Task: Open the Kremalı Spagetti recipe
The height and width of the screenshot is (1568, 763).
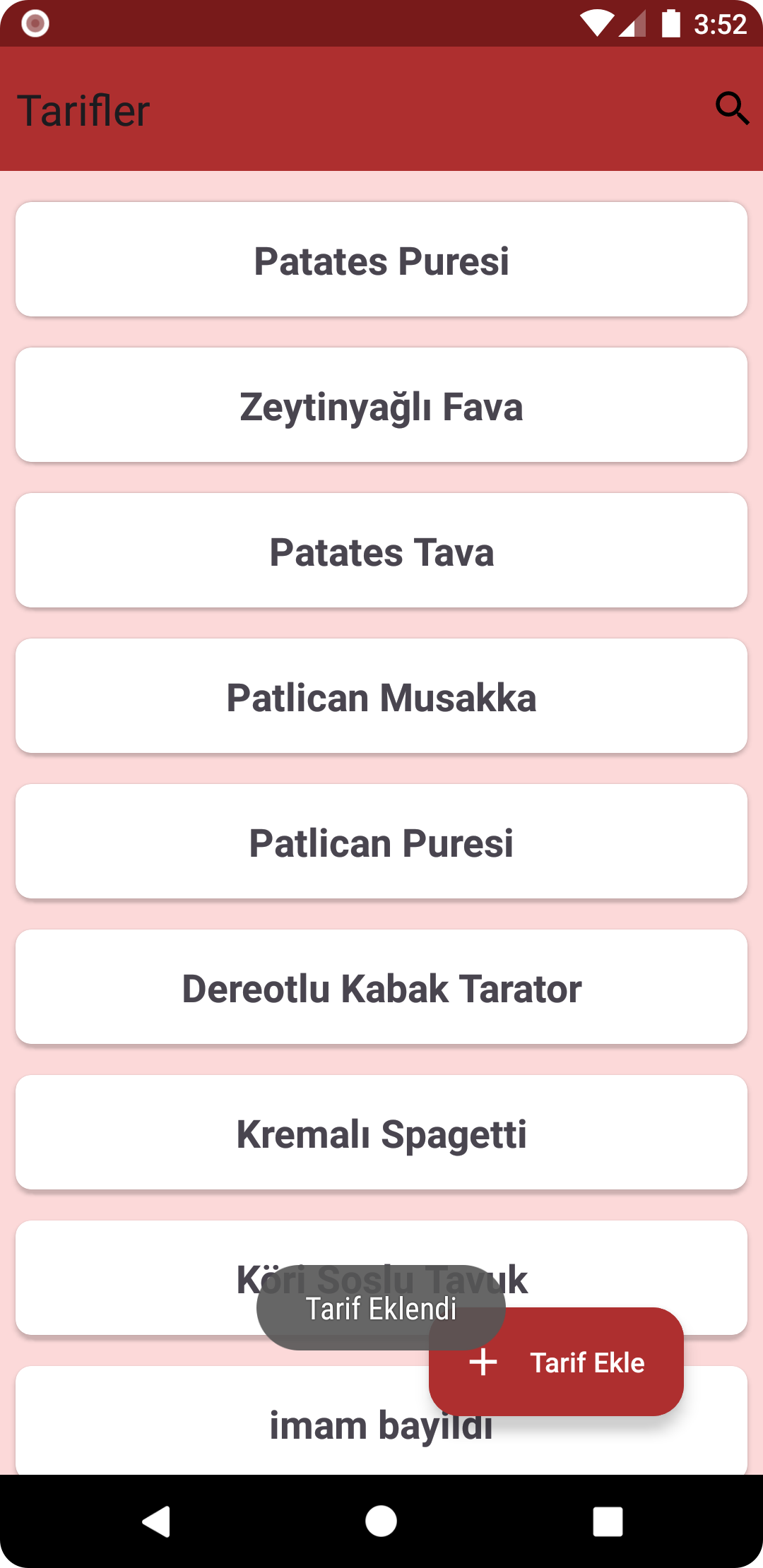Action: point(381,1132)
